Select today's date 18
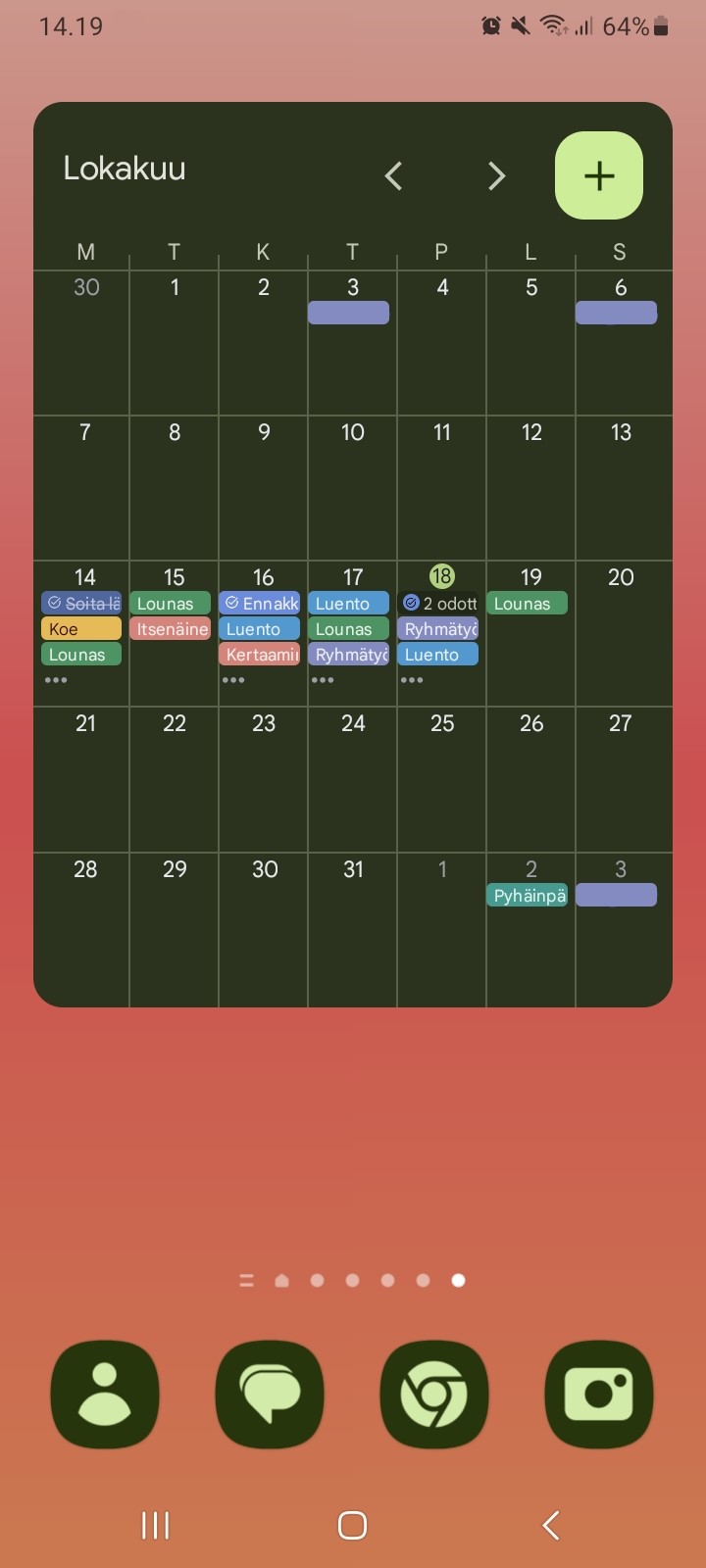The height and width of the screenshot is (1568, 706). pyautogui.click(x=441, y=576)
